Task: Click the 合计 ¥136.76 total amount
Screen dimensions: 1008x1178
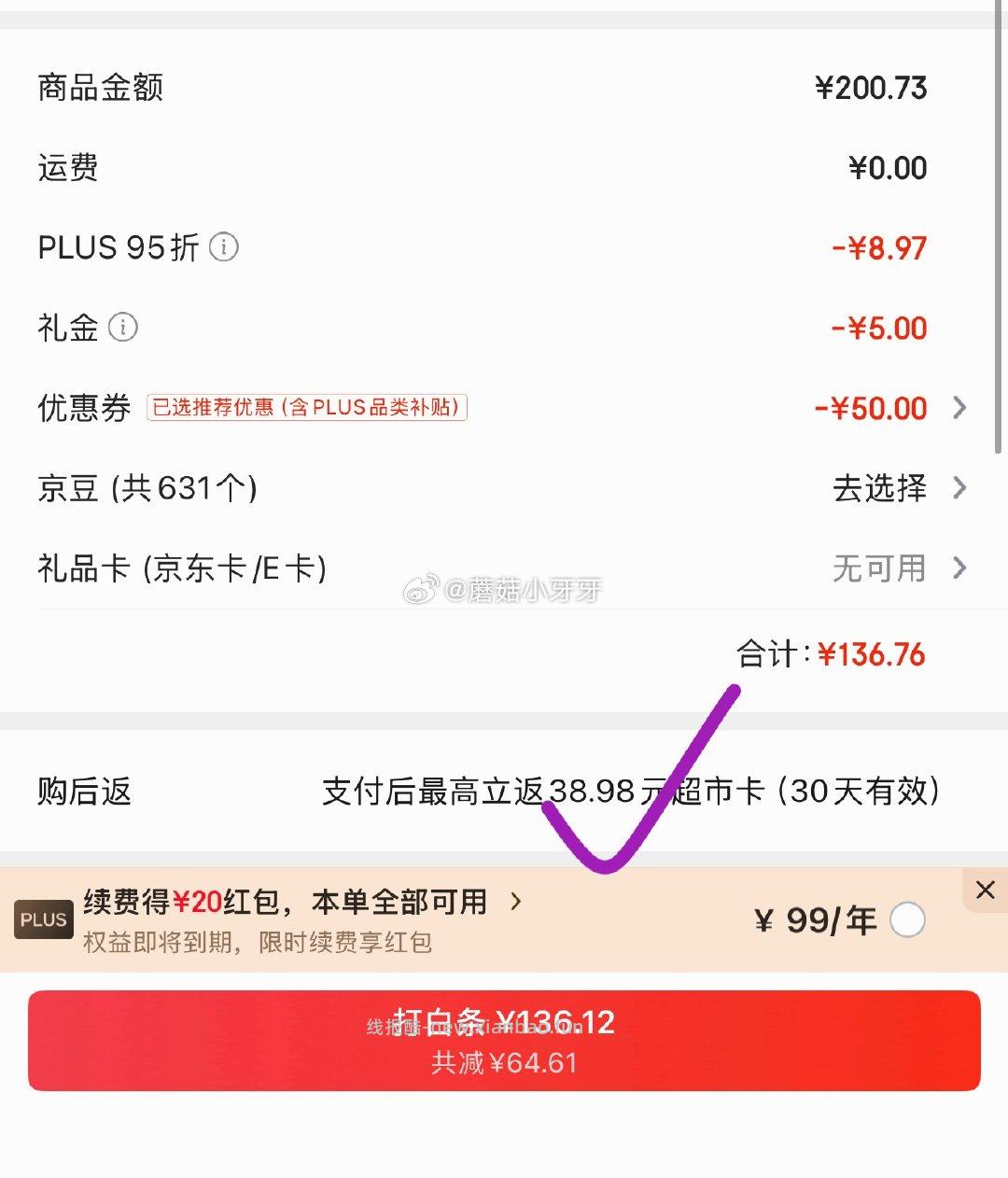Action: pyautogui.click(x=831, y=654)
